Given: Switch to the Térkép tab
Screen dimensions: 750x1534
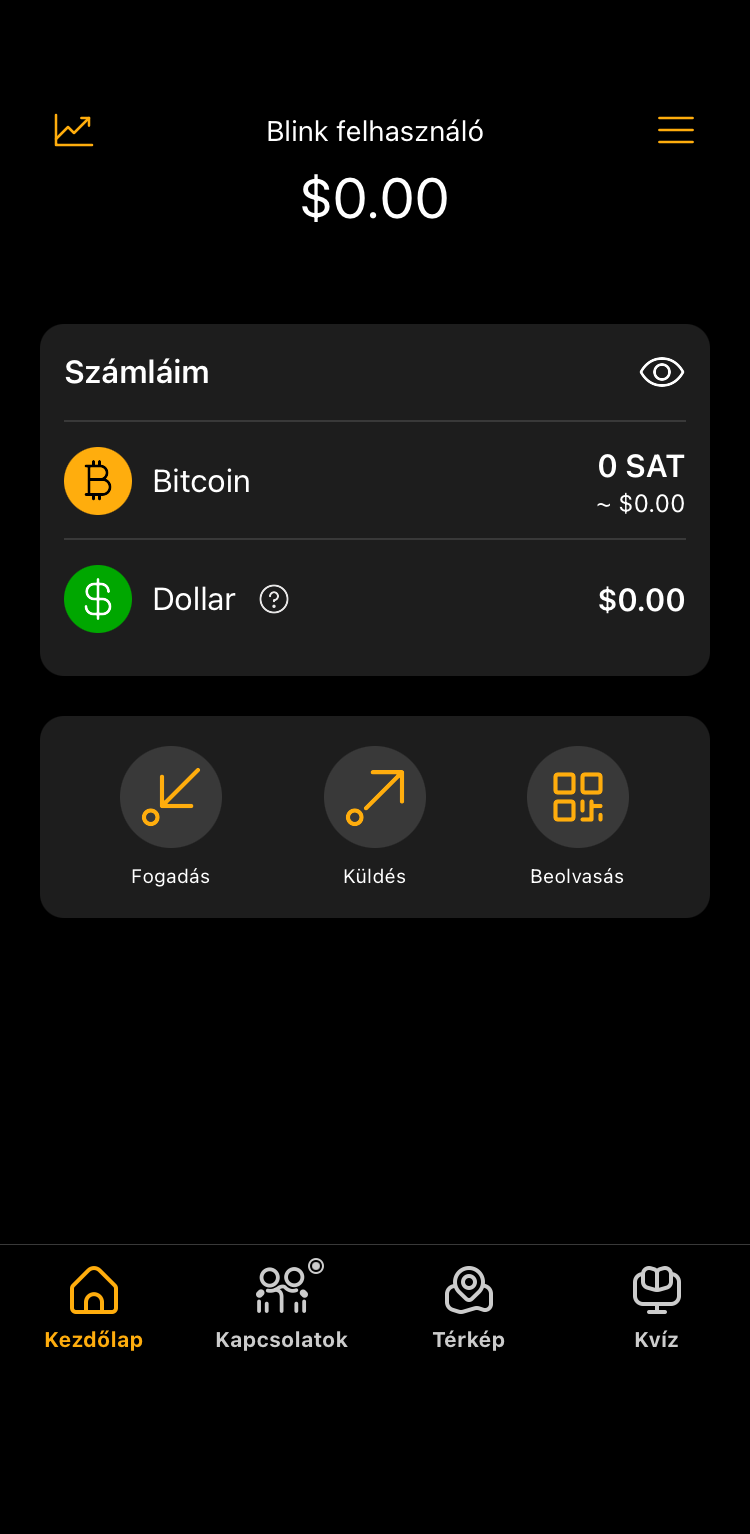Looking at the screenshot, I should point(468,1307).
